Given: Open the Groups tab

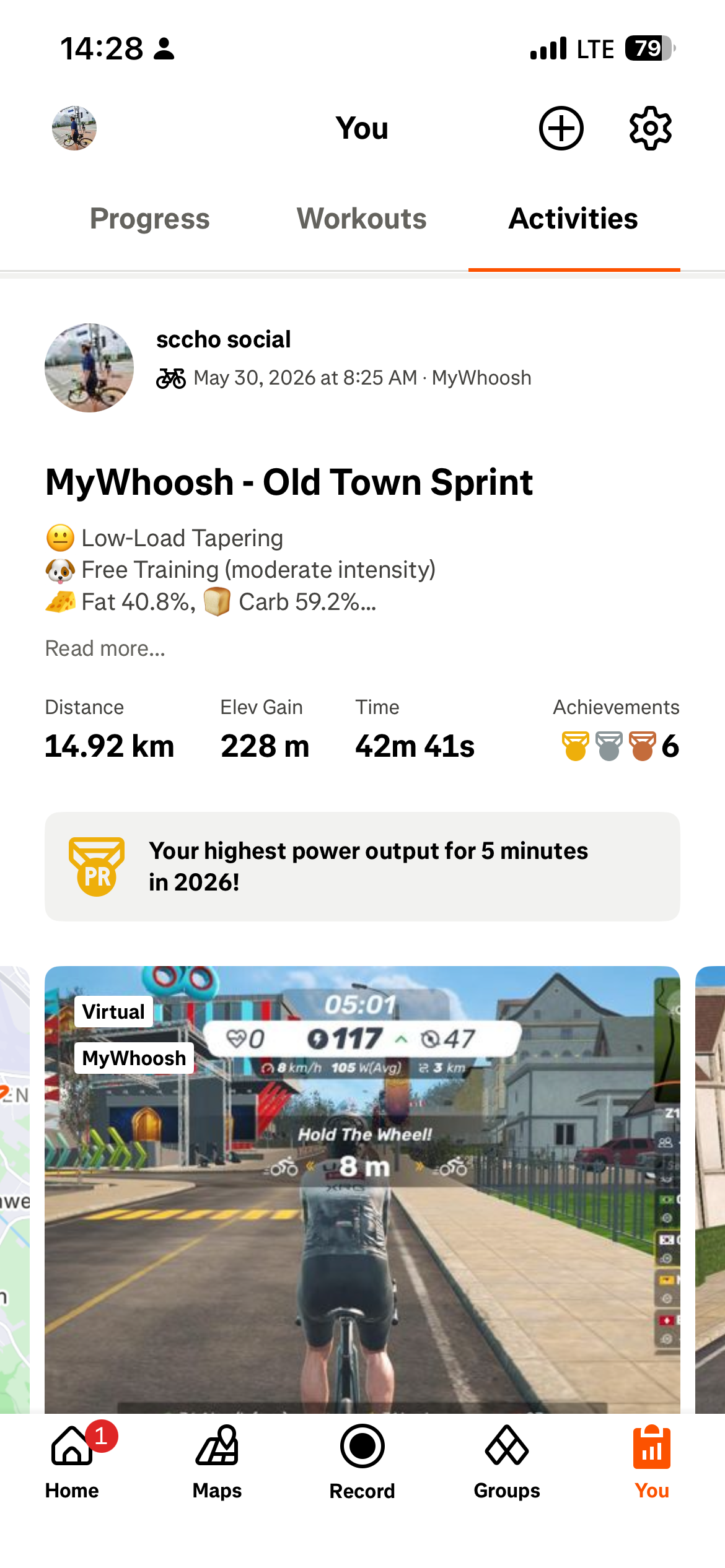Looking at the screenshot, I should click(507, 1462).
